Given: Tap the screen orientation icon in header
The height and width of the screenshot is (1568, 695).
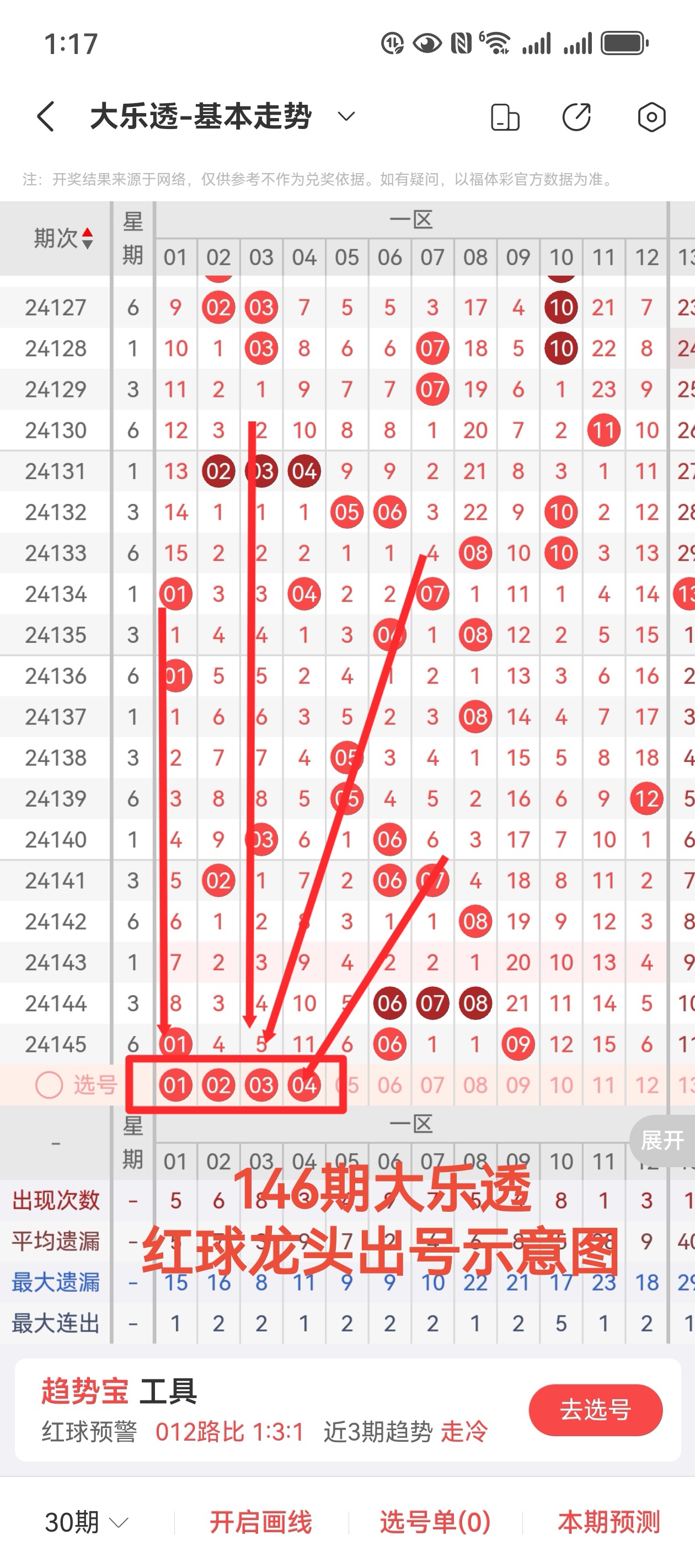Looking at the screenshot, I should point(505,117).
